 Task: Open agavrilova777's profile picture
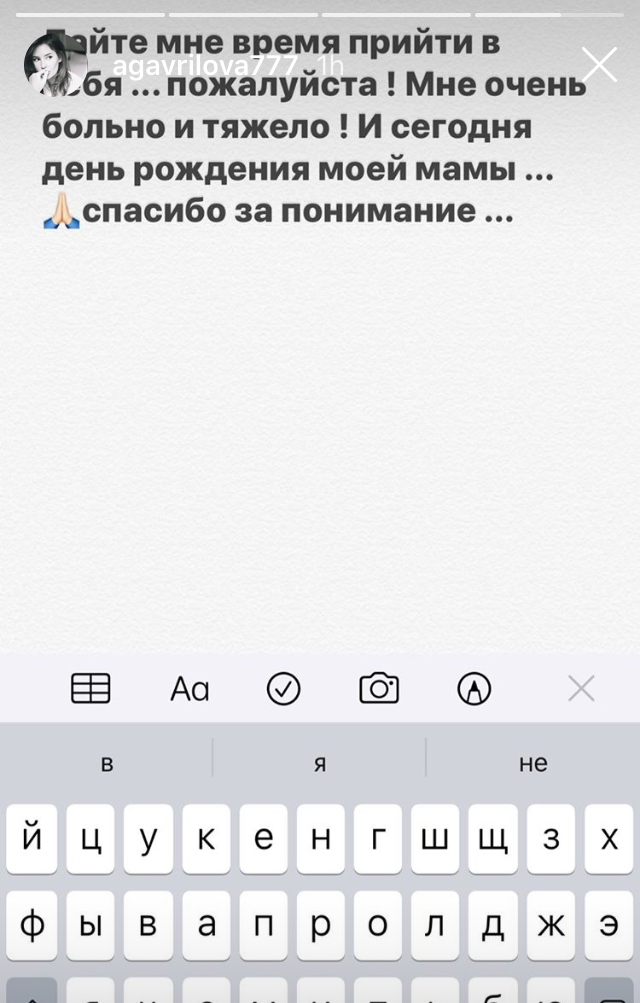tap(56, 64)
